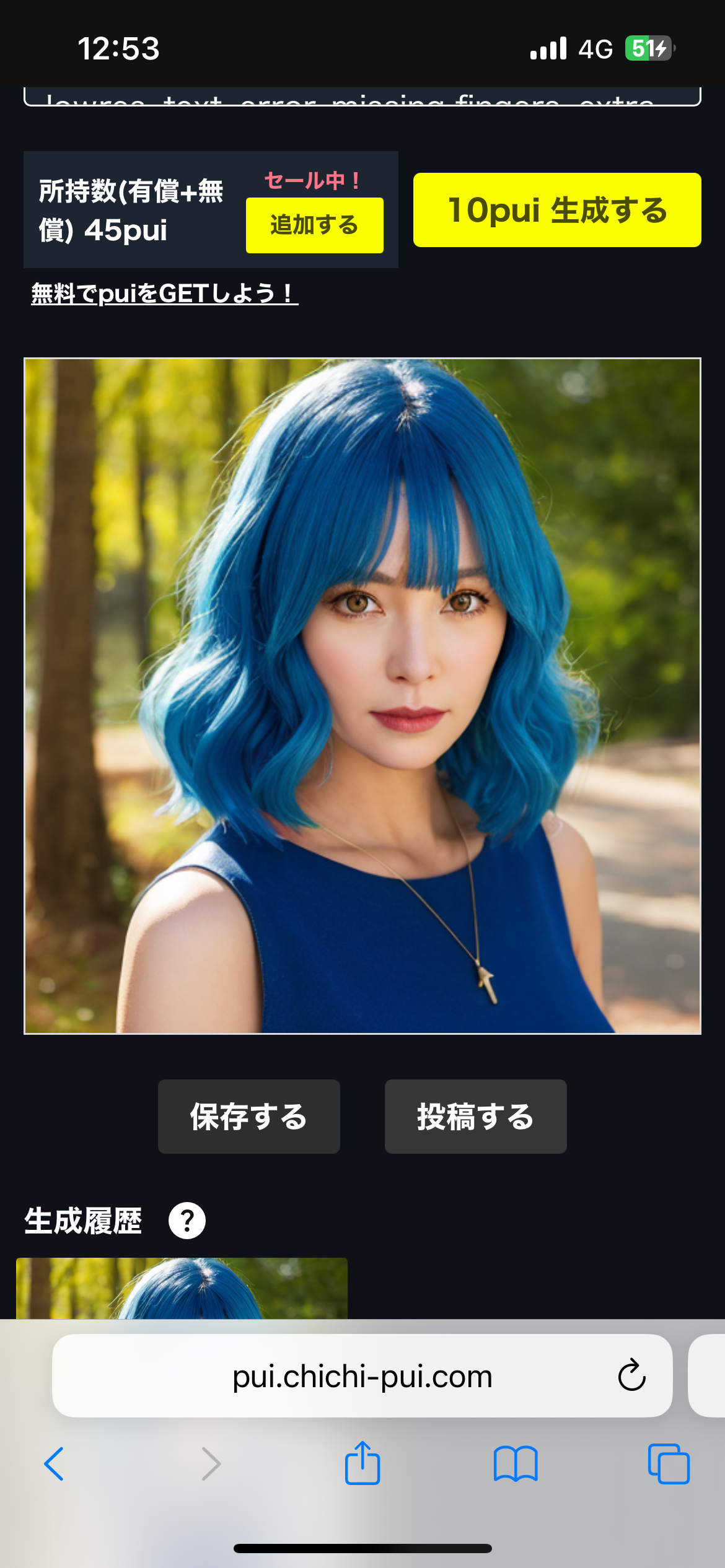Edit the negative prompt text field
This screenshot has width=725, height=1568.
click(362, 98)
